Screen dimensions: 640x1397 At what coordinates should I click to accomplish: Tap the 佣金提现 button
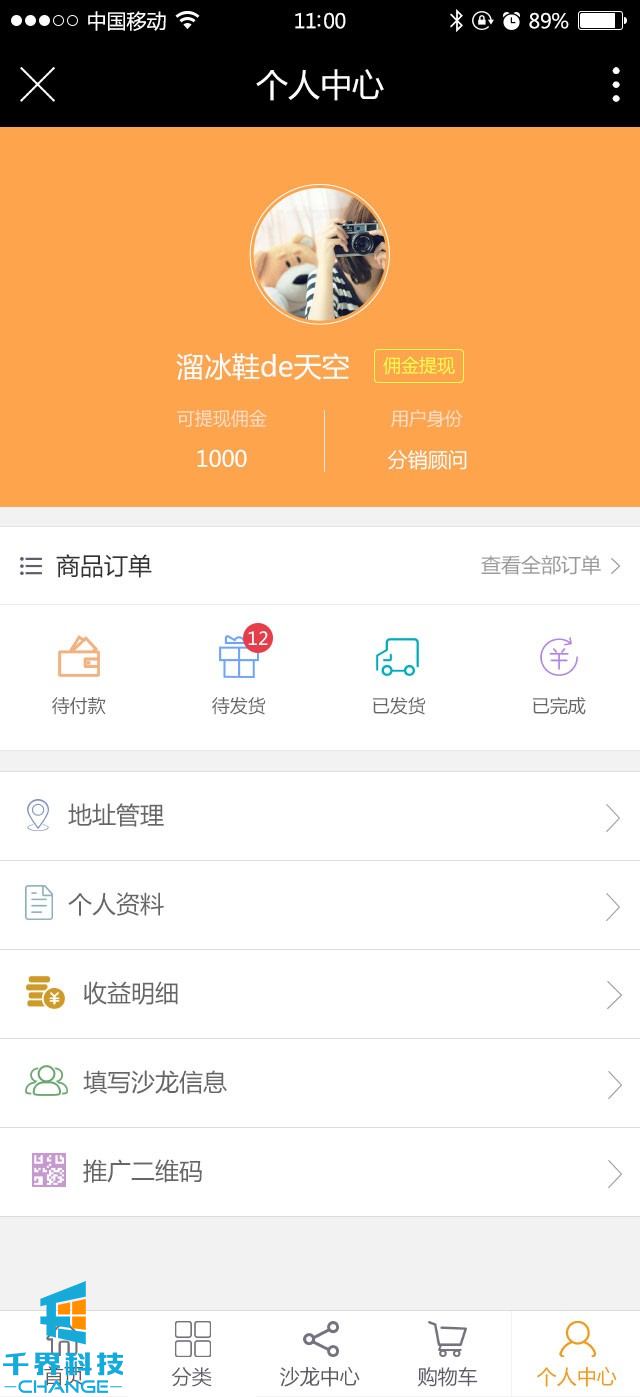418,366
